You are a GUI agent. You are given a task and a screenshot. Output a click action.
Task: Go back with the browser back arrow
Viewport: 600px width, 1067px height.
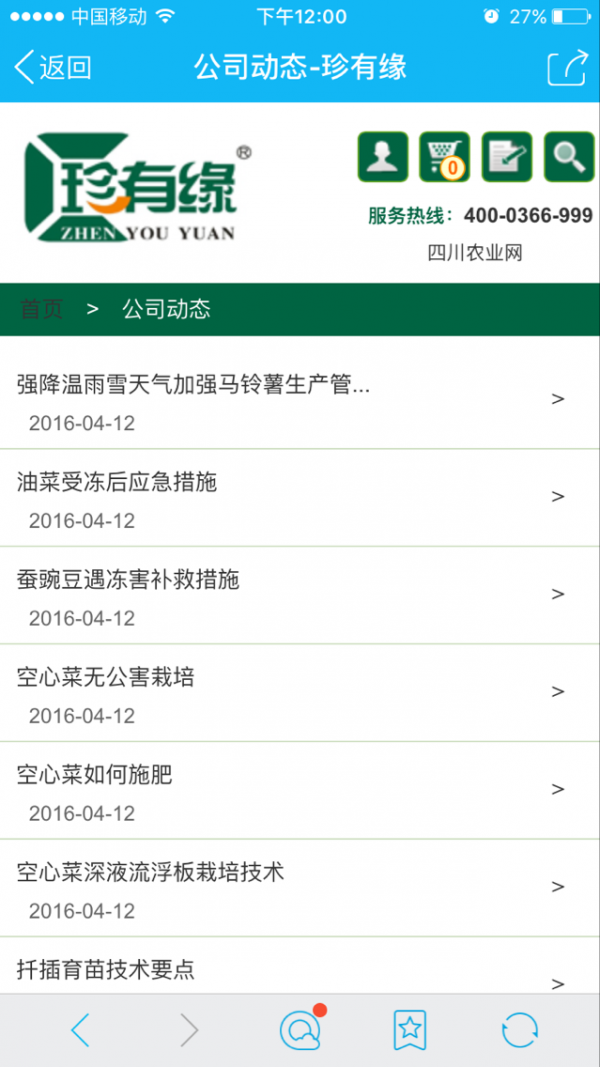pyautogui.click(x=81, y=1029)
